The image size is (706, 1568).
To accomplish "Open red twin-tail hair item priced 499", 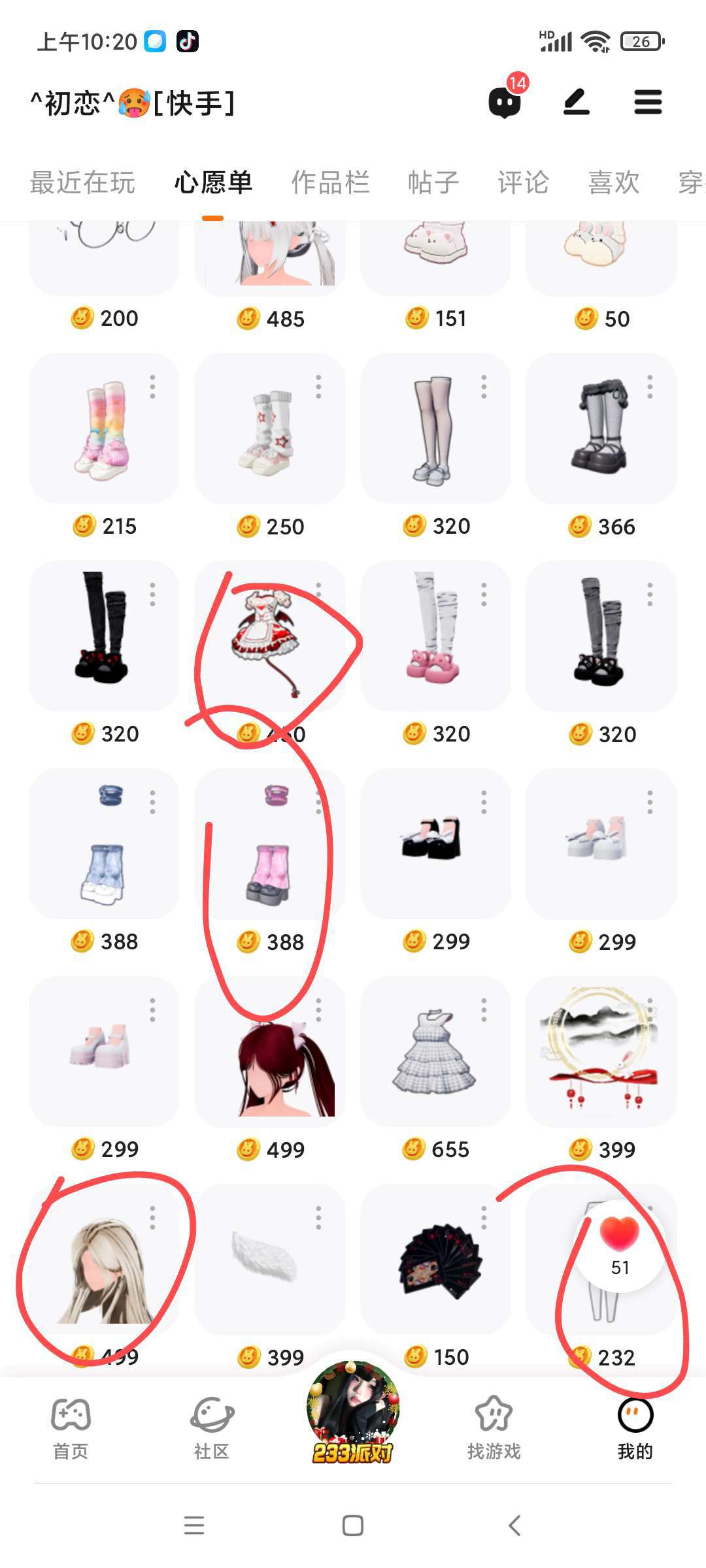I will click(x=269, y=1052).
